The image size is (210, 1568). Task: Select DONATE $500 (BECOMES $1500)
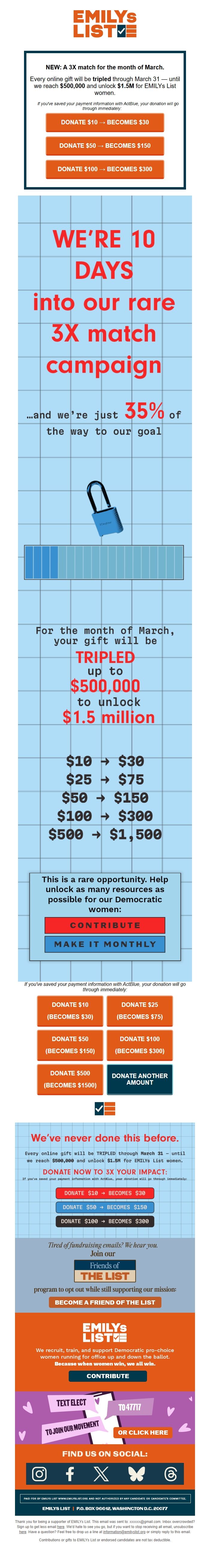70,1079
